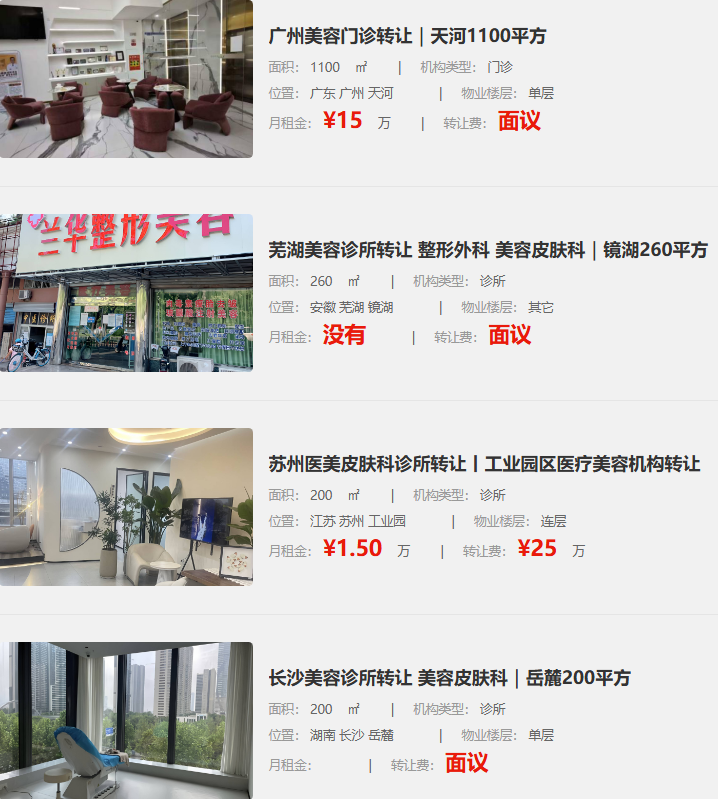The width and height of the screenshot is (718, 799).
Task: Open the 广州美容门诊转让 天河1100平方 listing
Action: point(408,36)
